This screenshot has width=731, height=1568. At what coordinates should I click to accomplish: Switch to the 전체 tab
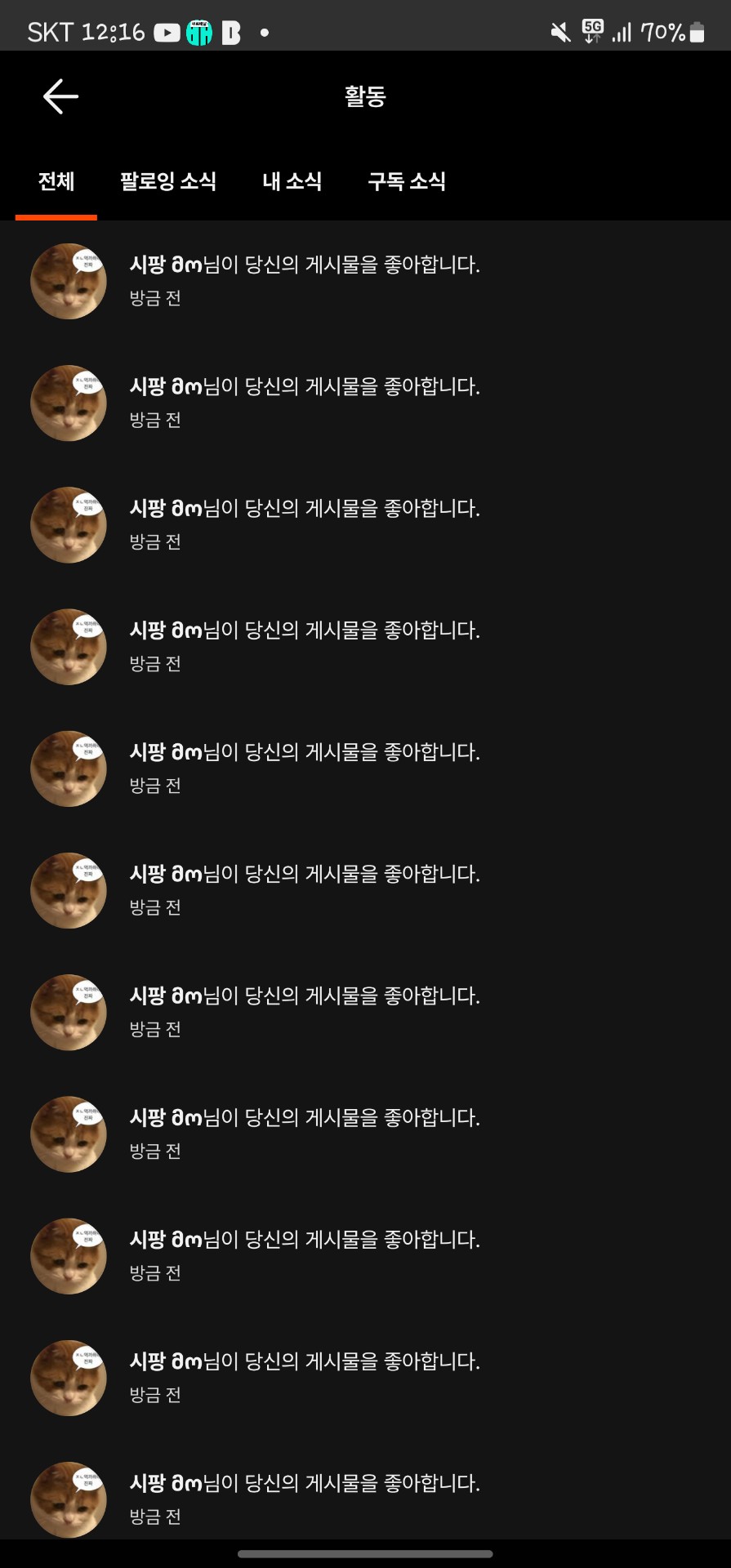point(56,181)
